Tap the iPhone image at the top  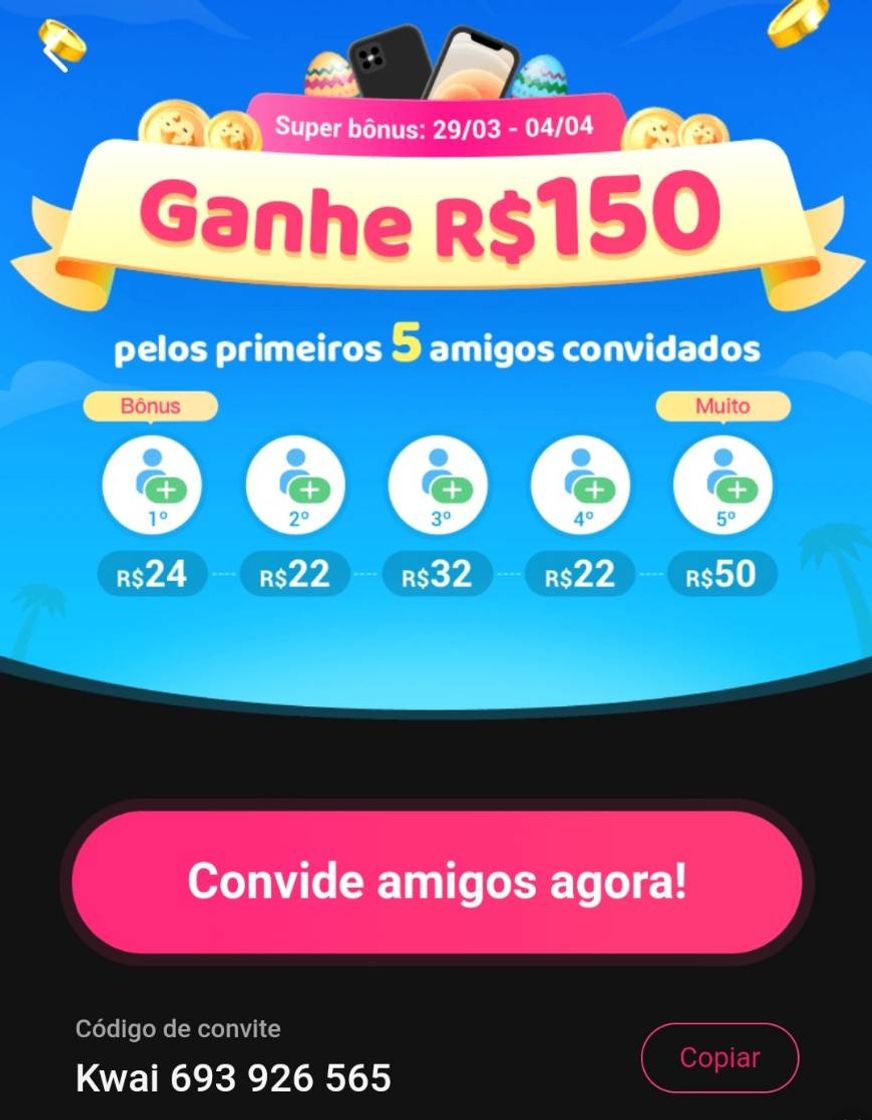tap(470, 60)
